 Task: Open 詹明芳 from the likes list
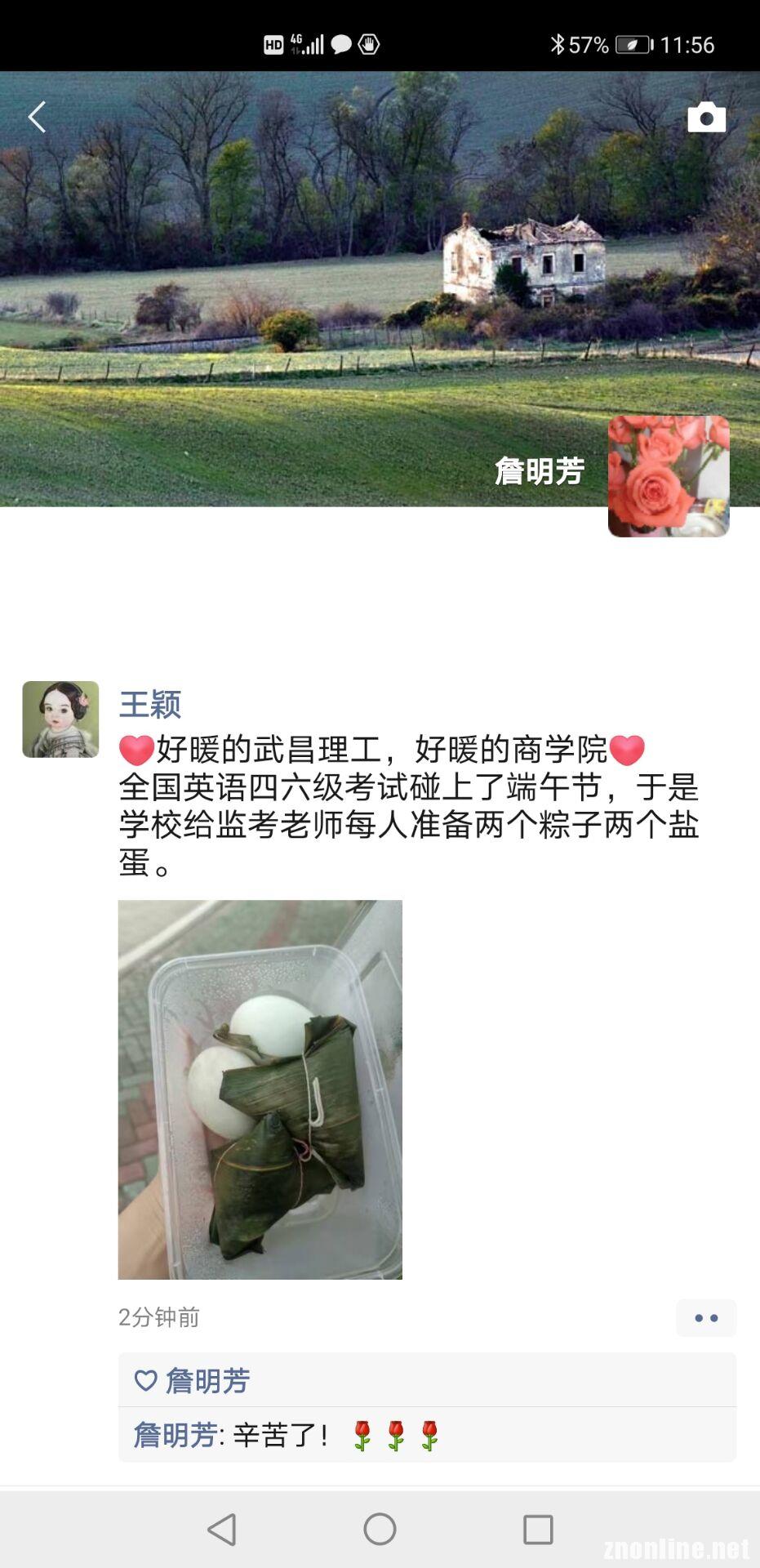[207, 1381]
